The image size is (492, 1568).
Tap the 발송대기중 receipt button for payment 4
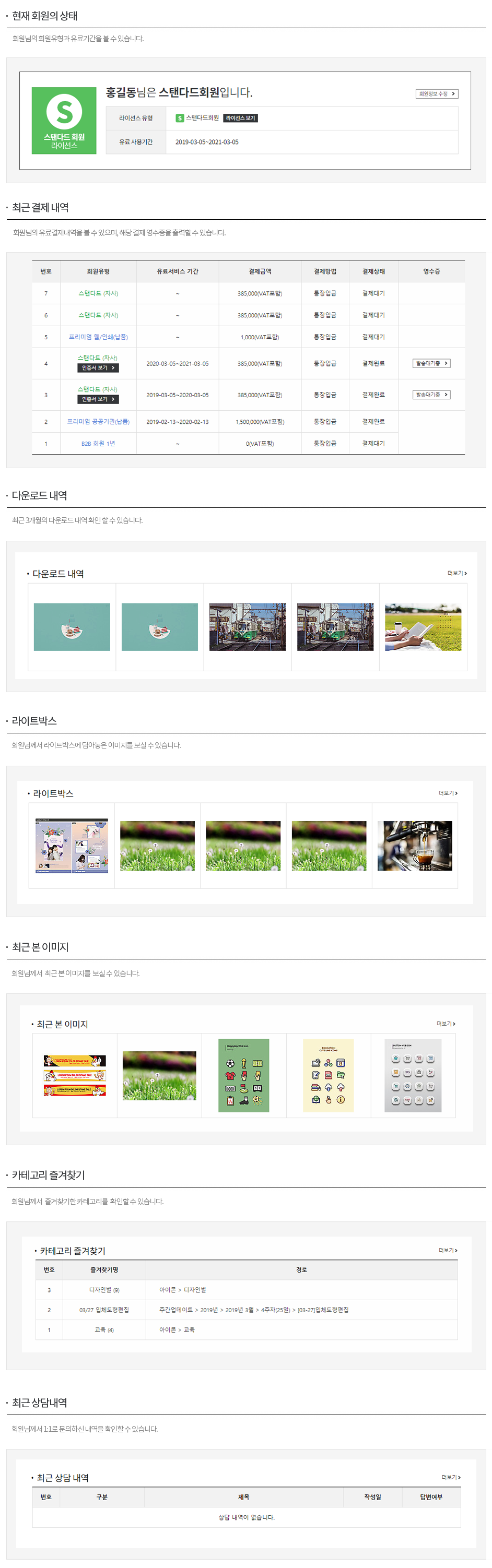click(431, 363)
